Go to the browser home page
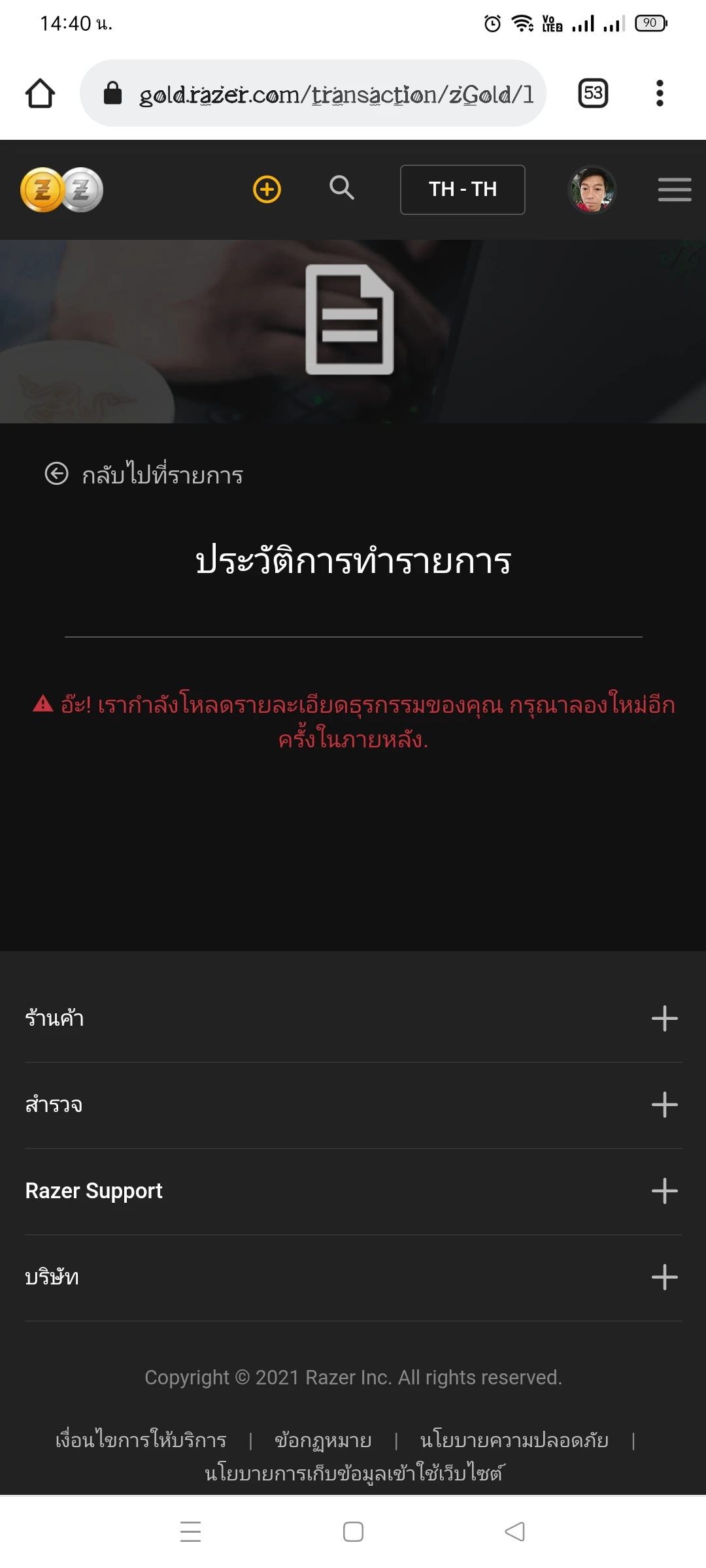Viewport: 706px width, 1568px height. 40,93
